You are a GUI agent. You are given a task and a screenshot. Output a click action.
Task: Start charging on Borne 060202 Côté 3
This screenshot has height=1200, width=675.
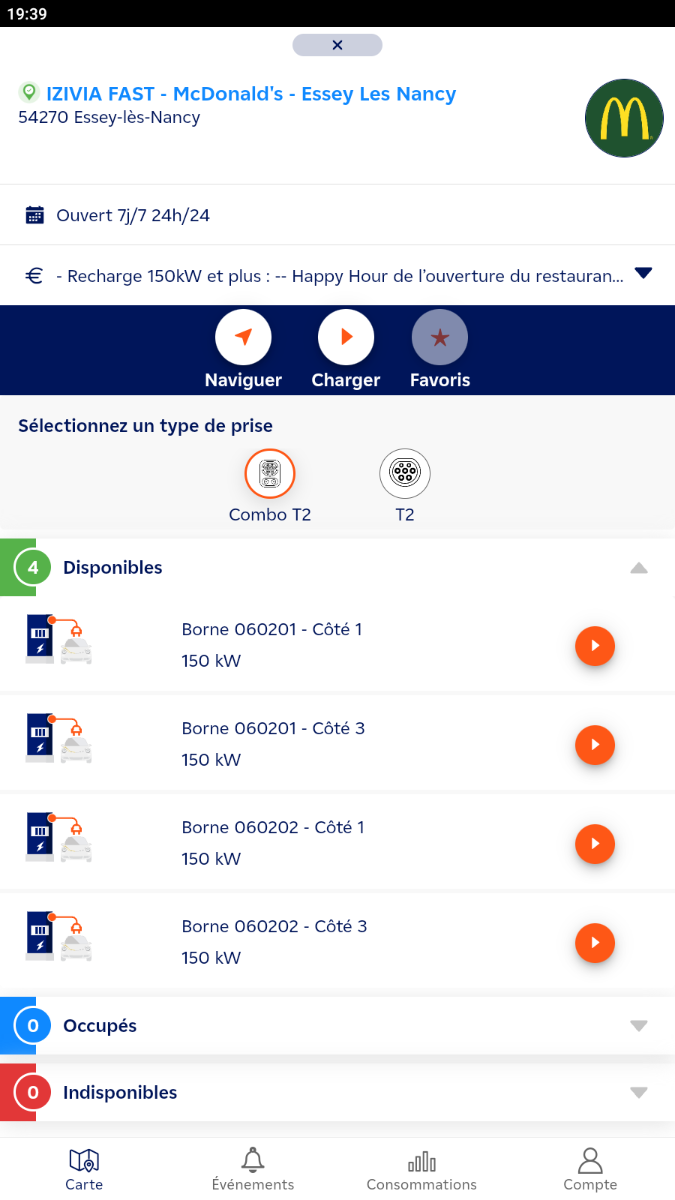coord(595,943)
